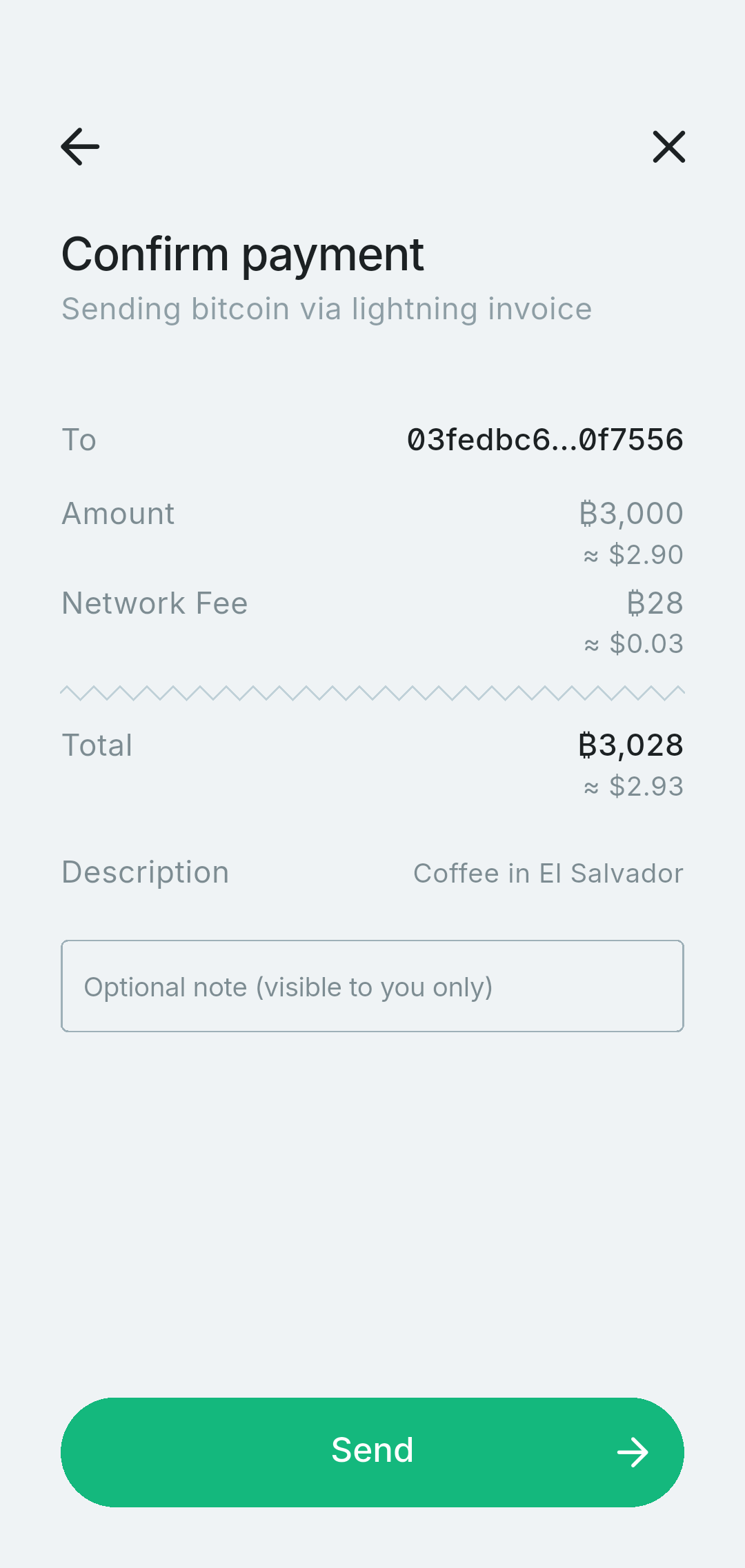Viewport: 745px width, 1568px height.
Task: Select the subtitle about lightning invoice
Action: 326,308
